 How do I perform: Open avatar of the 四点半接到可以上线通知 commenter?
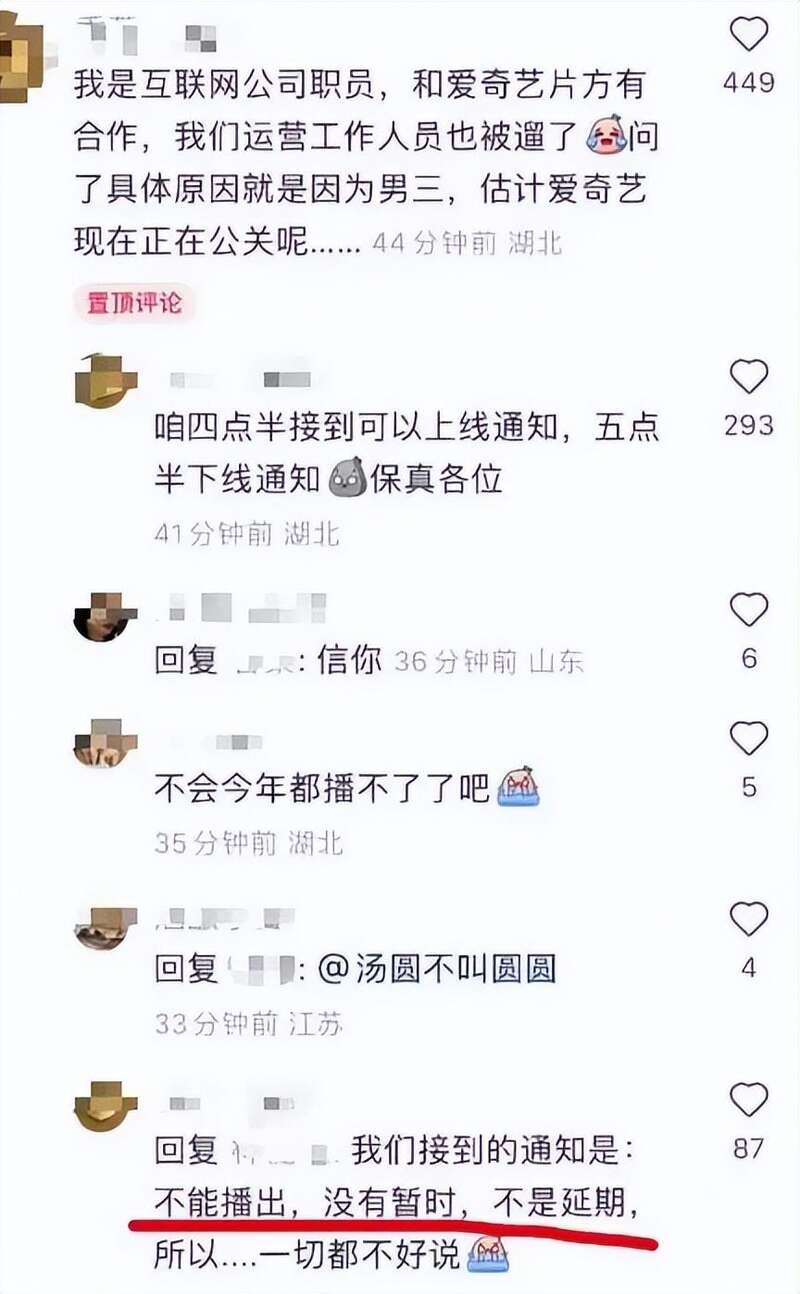(x=105, y=381)
